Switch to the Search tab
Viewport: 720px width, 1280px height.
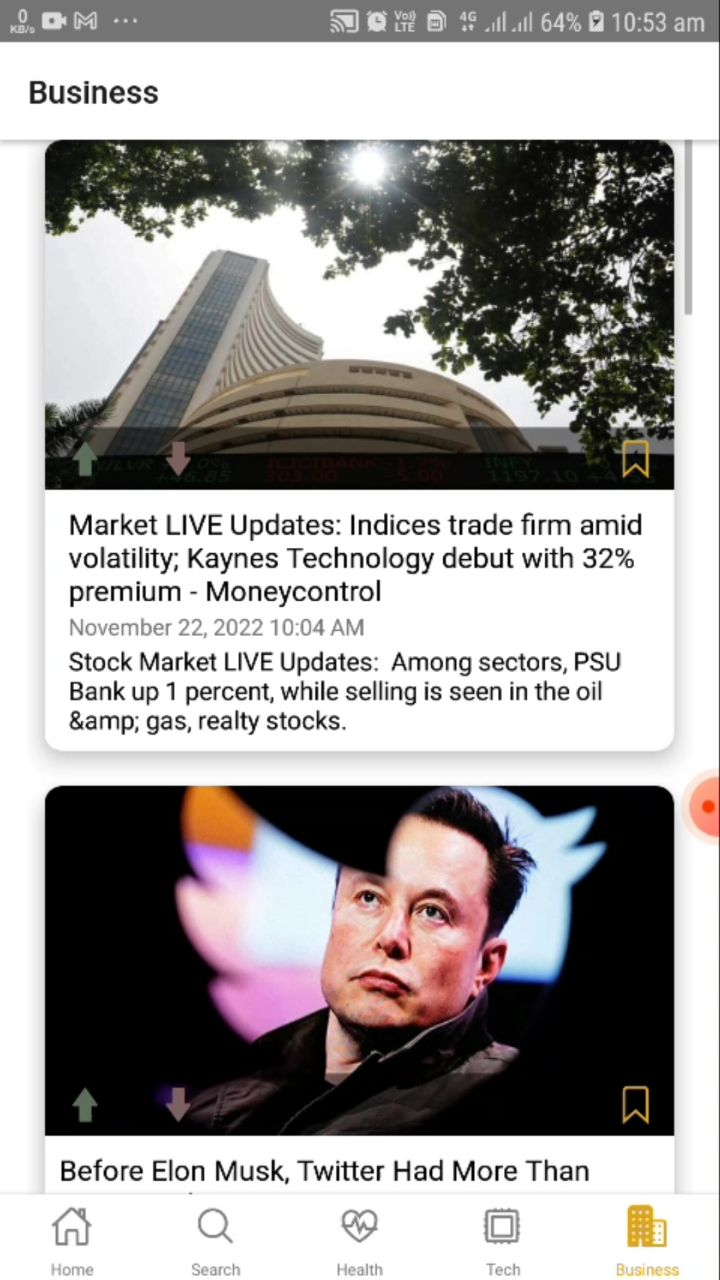pyautogui.click(x=215, y=1241)
